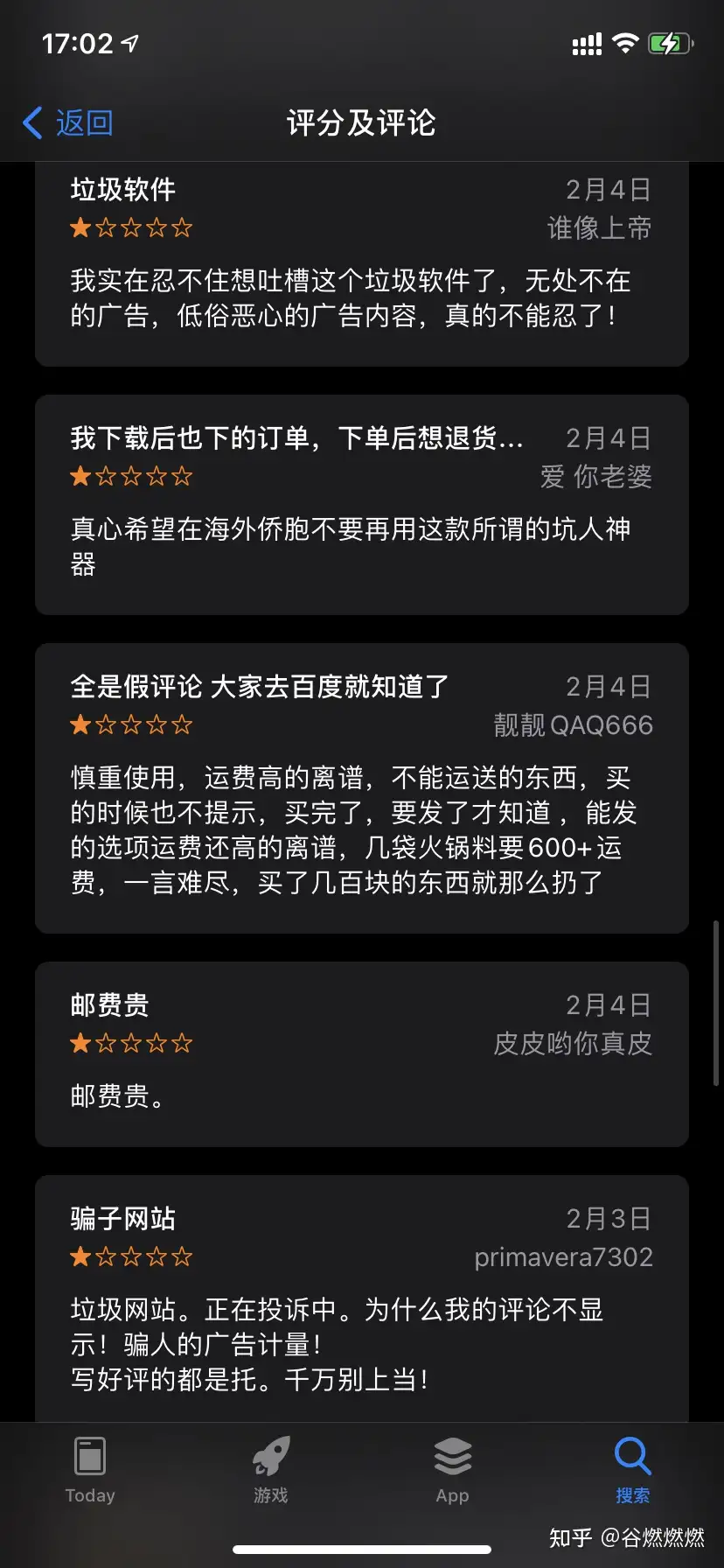Switch to the App tab
The image size is (724, 1568).
click(452, 1470)
